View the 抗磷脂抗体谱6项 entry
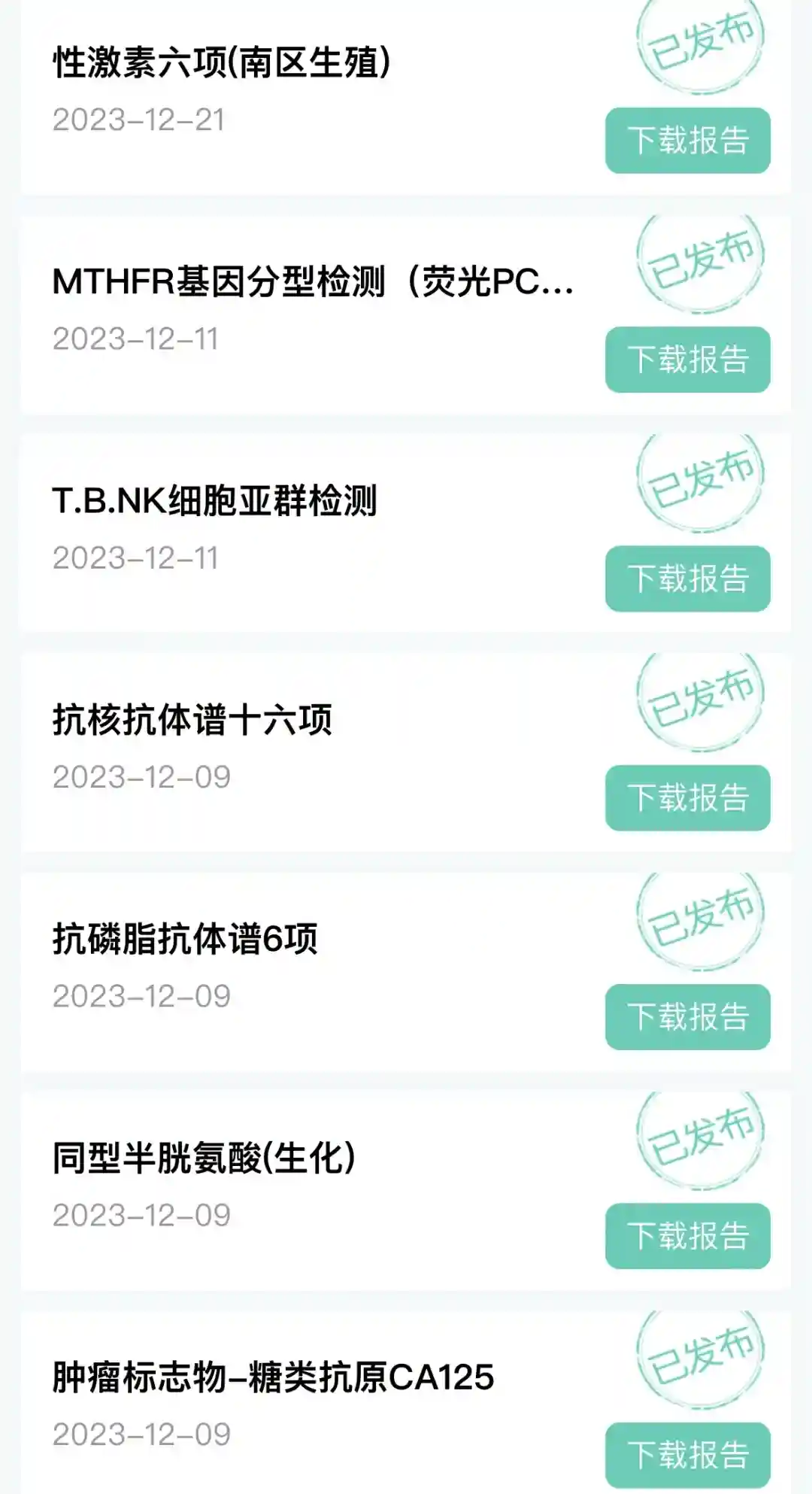Image resolution: width=812 pixels, height=1494 pixels. tap(185, 939)
